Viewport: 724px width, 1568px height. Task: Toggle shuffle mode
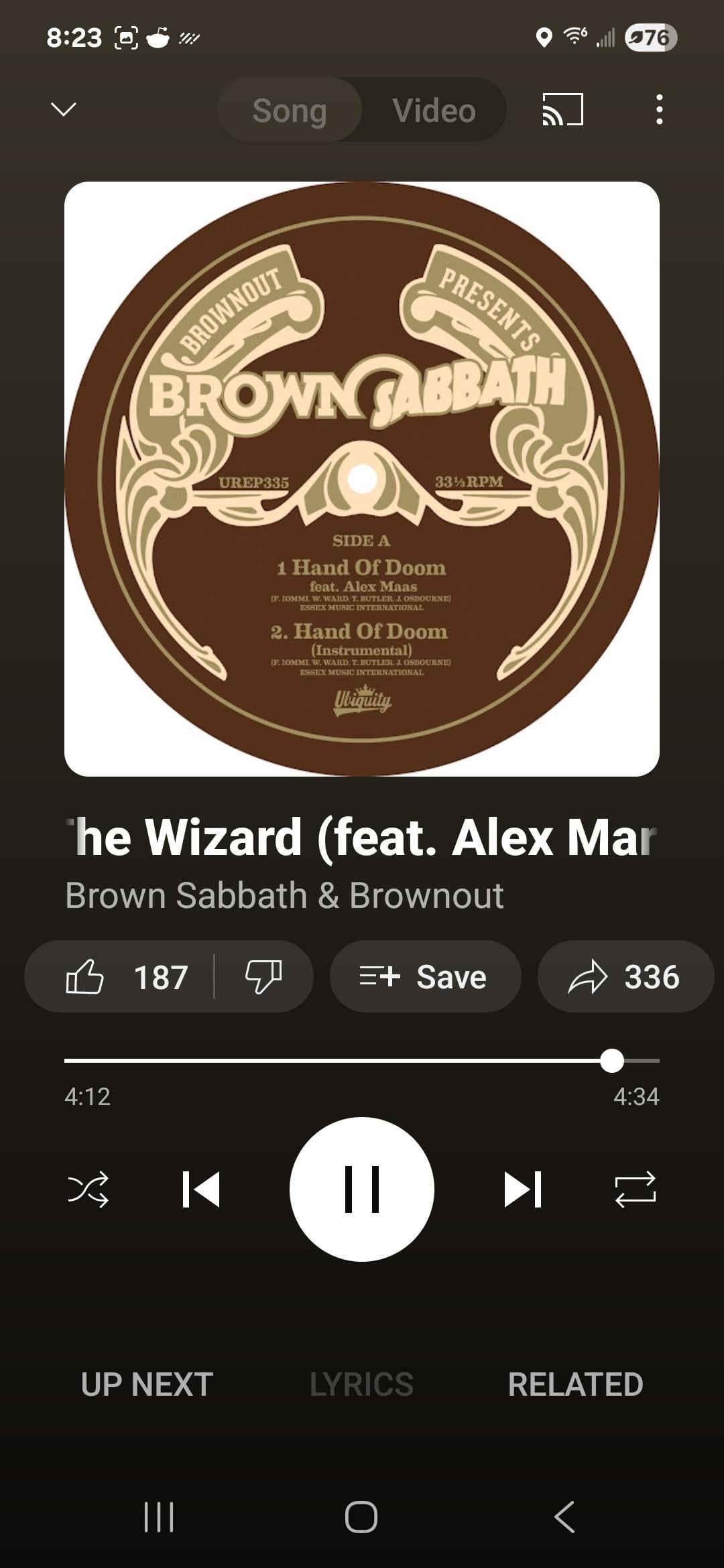point(88,1189)
